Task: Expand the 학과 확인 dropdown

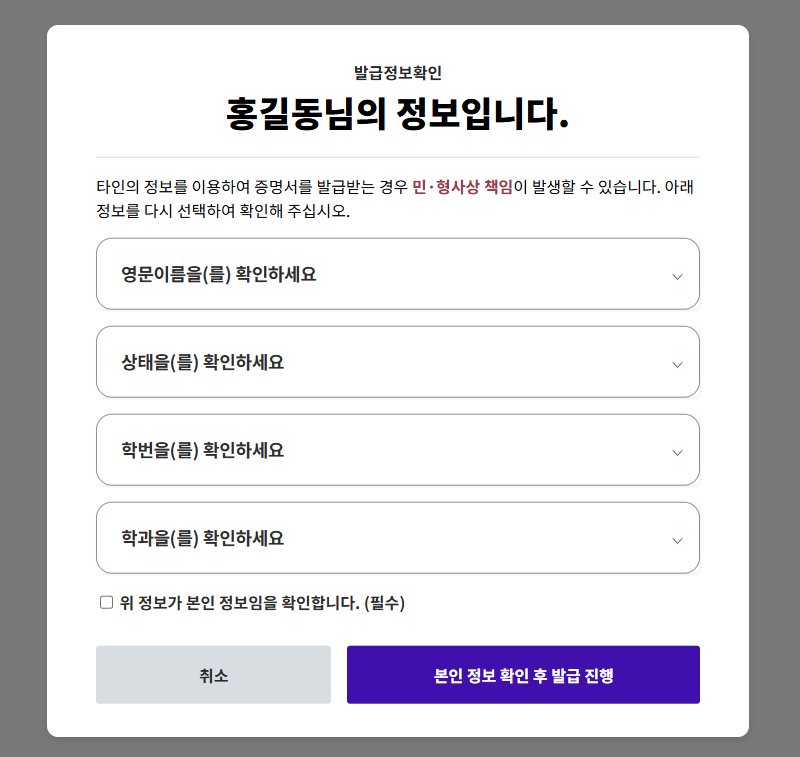Action: pos(397,538)
